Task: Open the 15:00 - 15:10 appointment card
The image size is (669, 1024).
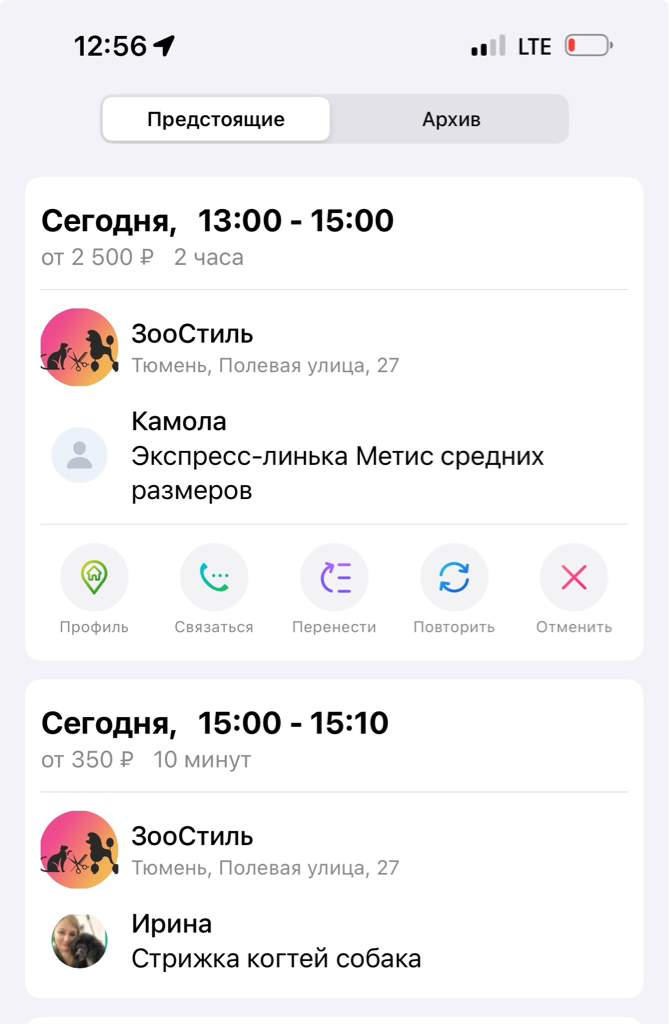Action: point(334,738)
